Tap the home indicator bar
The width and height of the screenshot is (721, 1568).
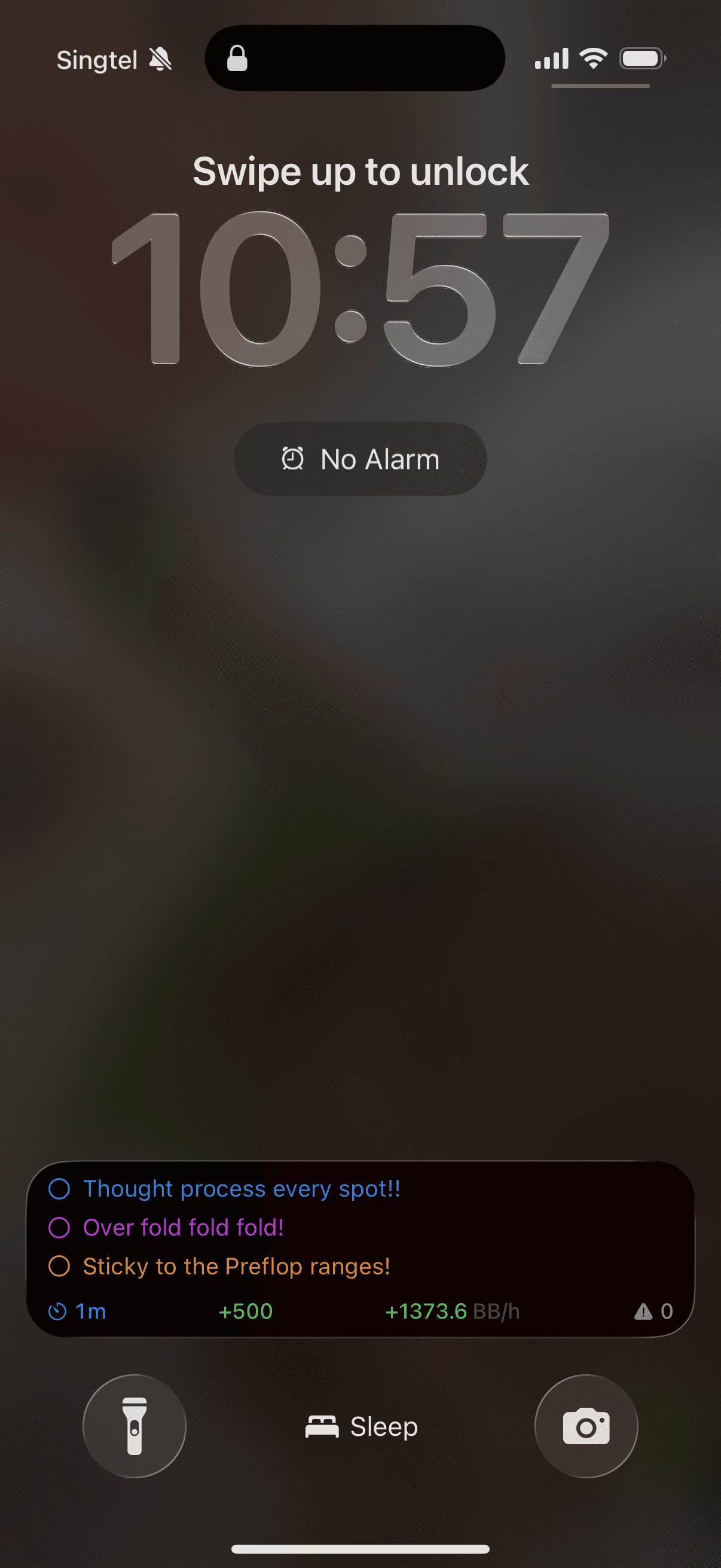[360, 1549]
